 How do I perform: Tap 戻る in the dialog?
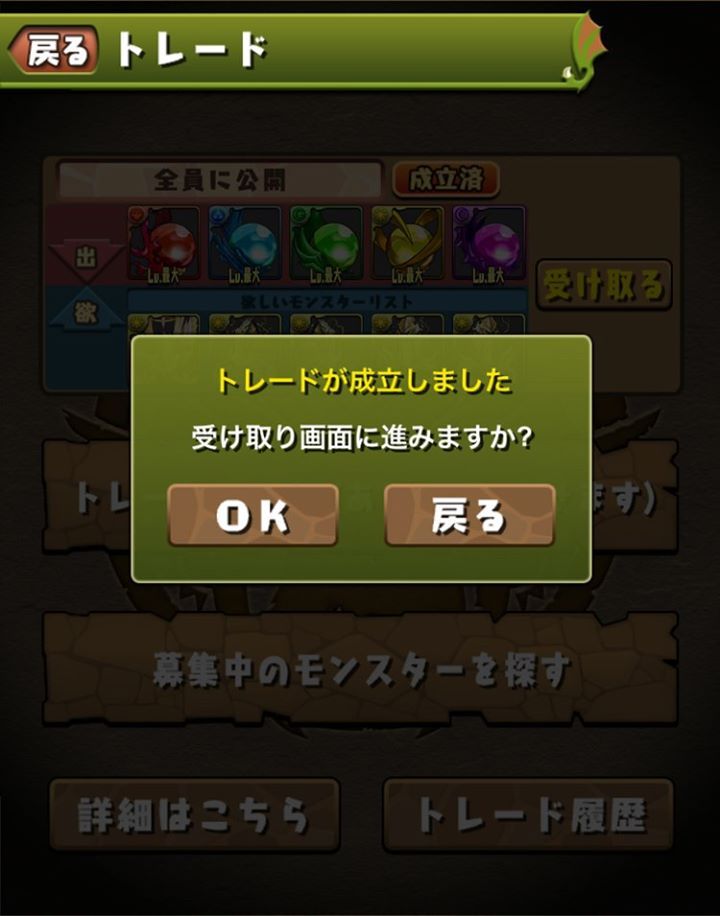click(x=469, y=515)
